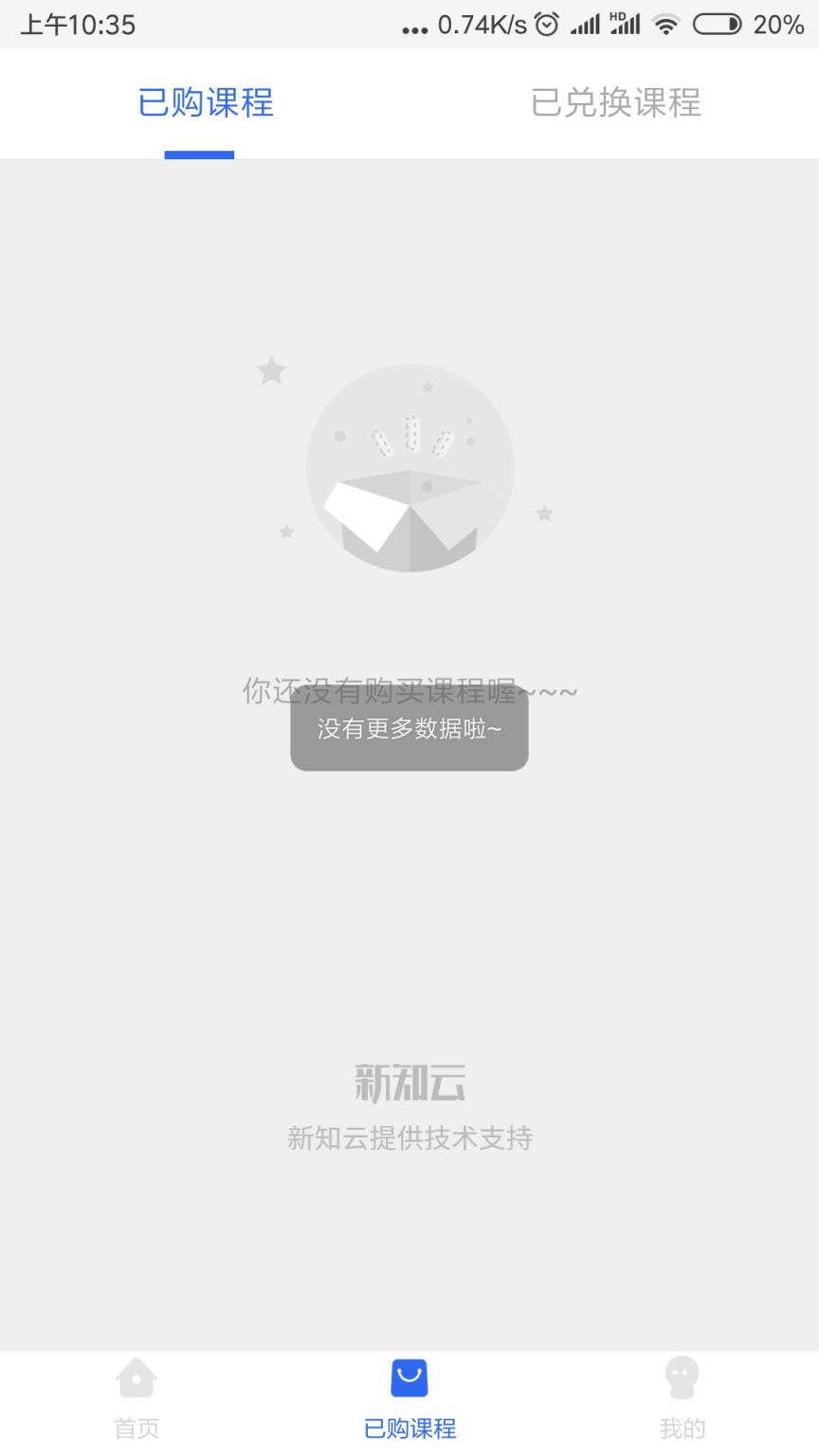Screen dimensions: 819x1456
Task: Switch to the 已兑换课程 tab
Action: point(615,103)
